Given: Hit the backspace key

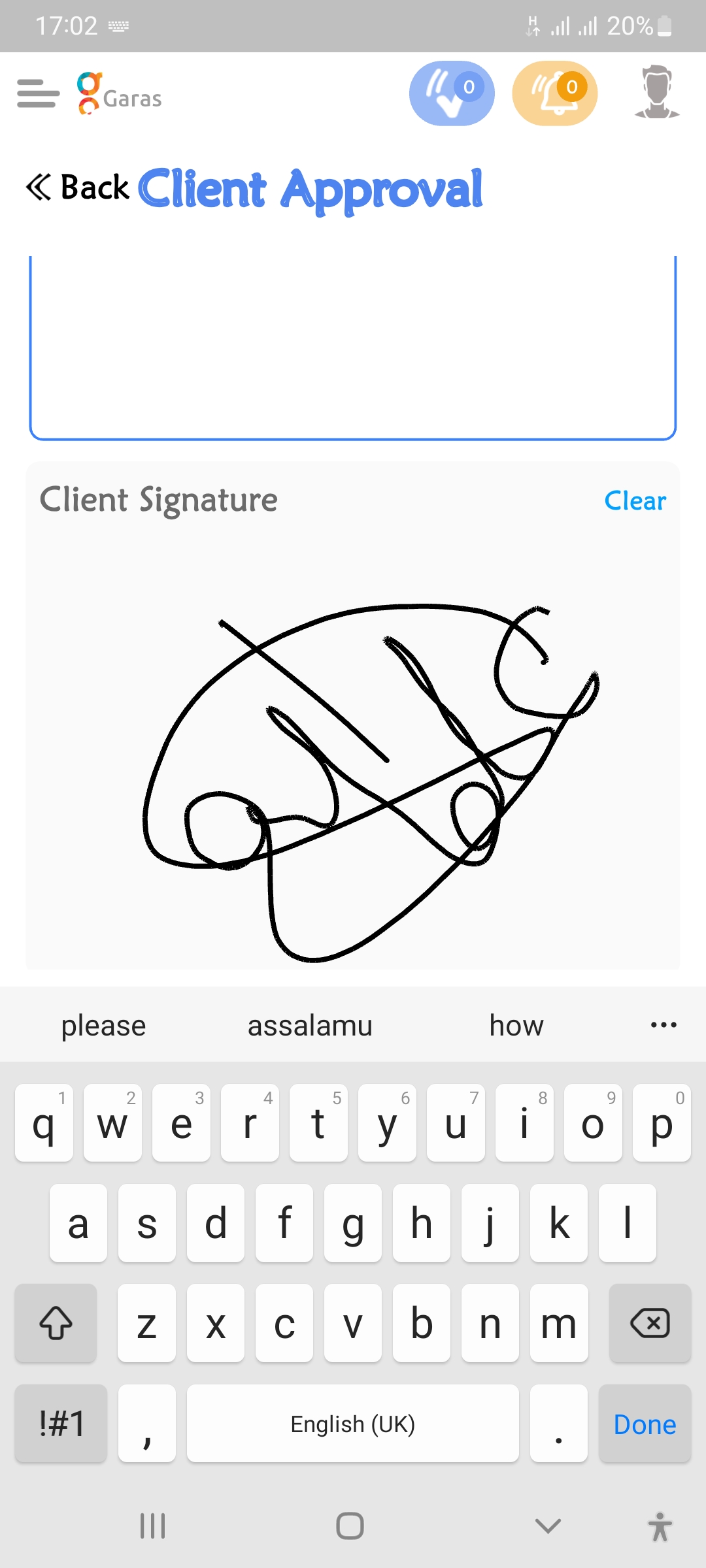Looking at the screenshot, I should tap(650, 1324).
